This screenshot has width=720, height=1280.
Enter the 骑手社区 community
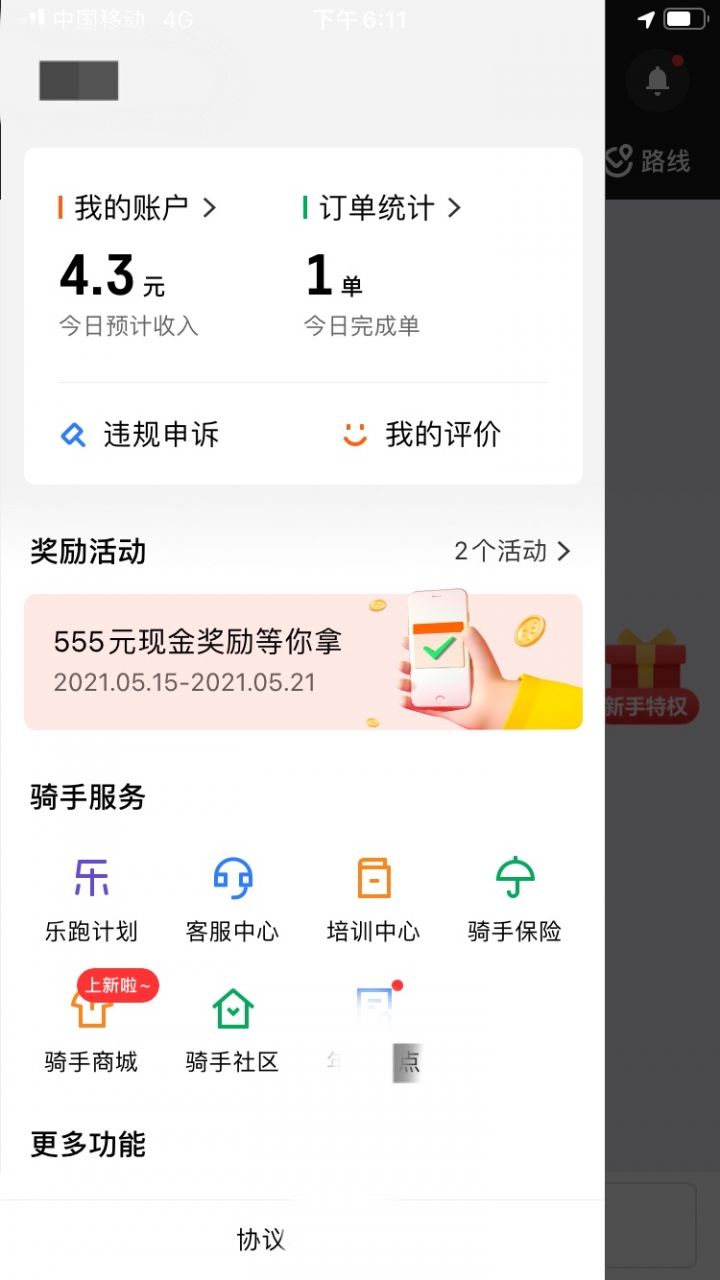(232, 1024)
